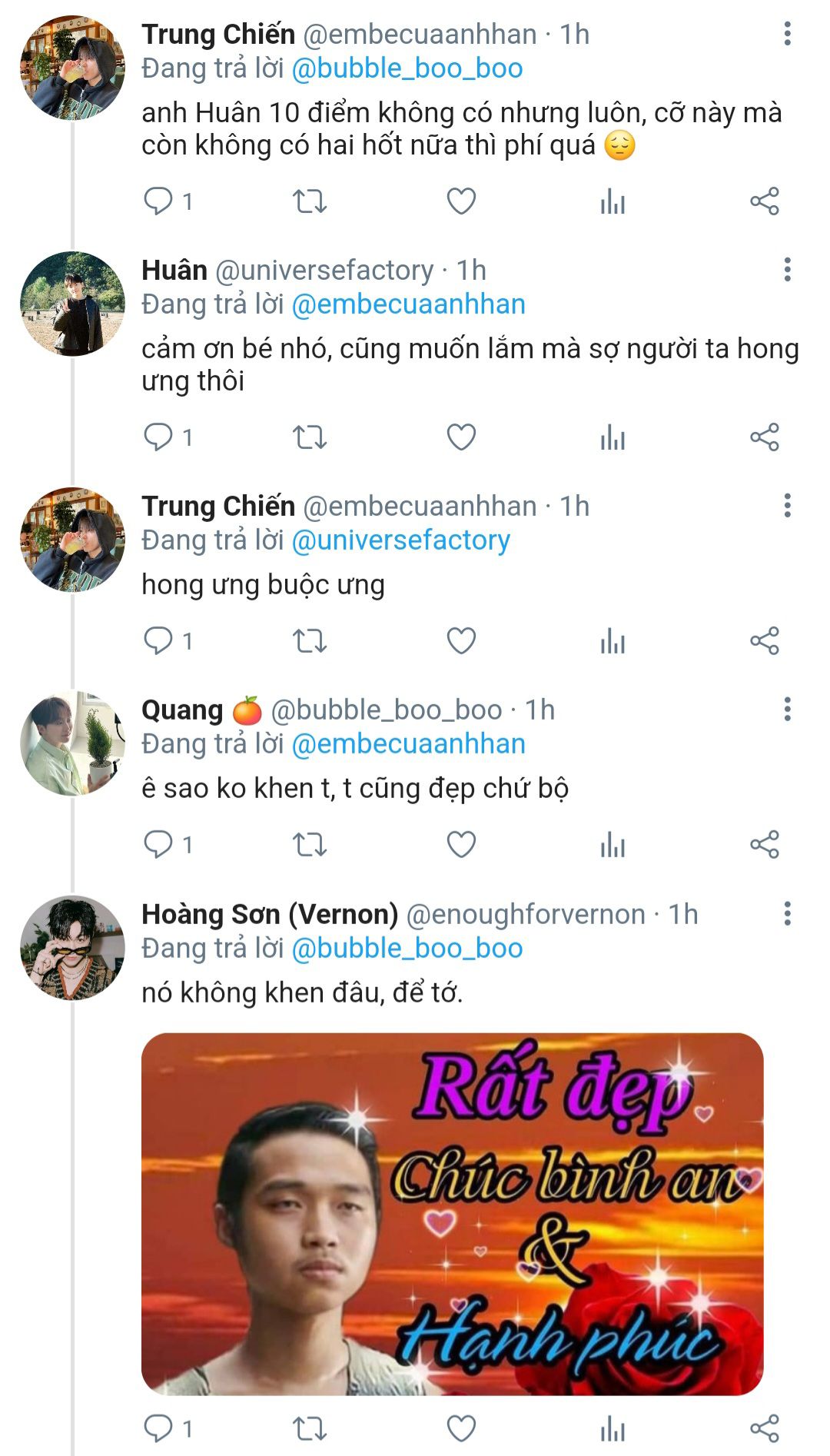Viewport: 830px width, 1456px height.
Task: Retweet Quang's 't cũng đẹp chứ bộ' tweet
Action: click(310, 845)
